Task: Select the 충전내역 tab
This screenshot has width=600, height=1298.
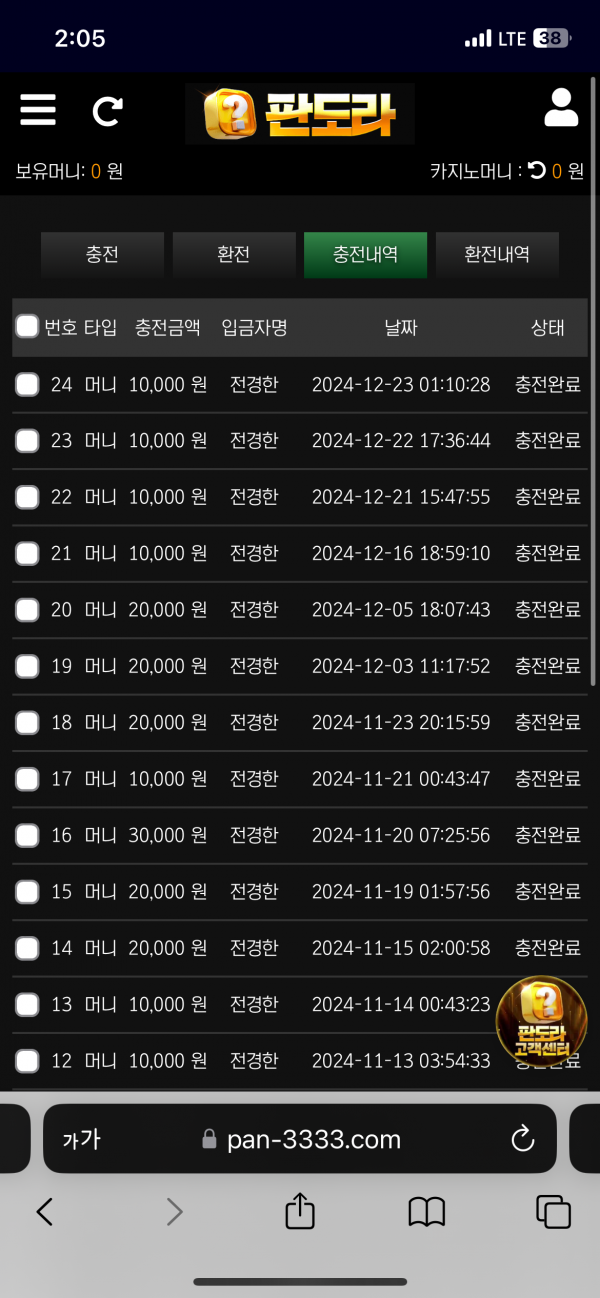Action: click(365, 255)
